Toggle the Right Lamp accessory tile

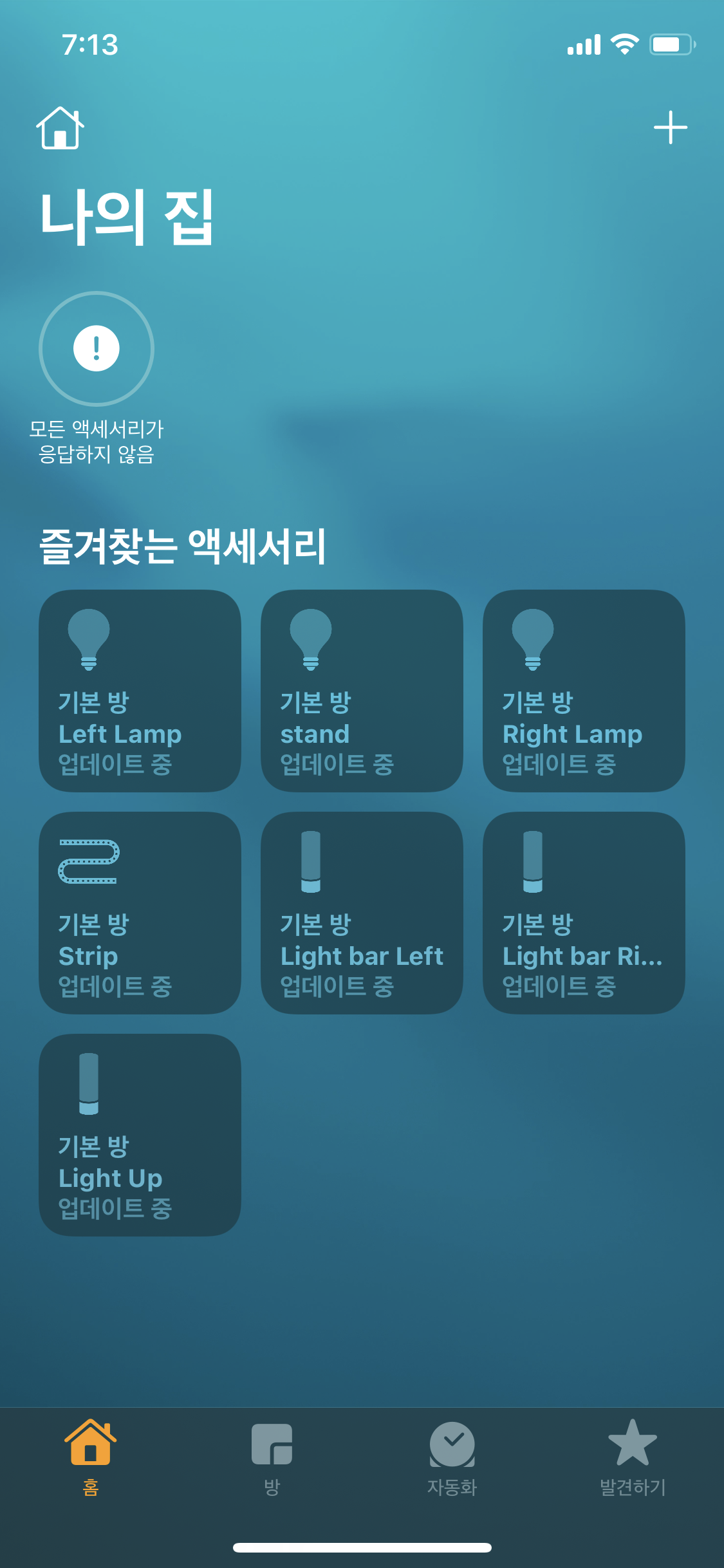coord(584,691)
